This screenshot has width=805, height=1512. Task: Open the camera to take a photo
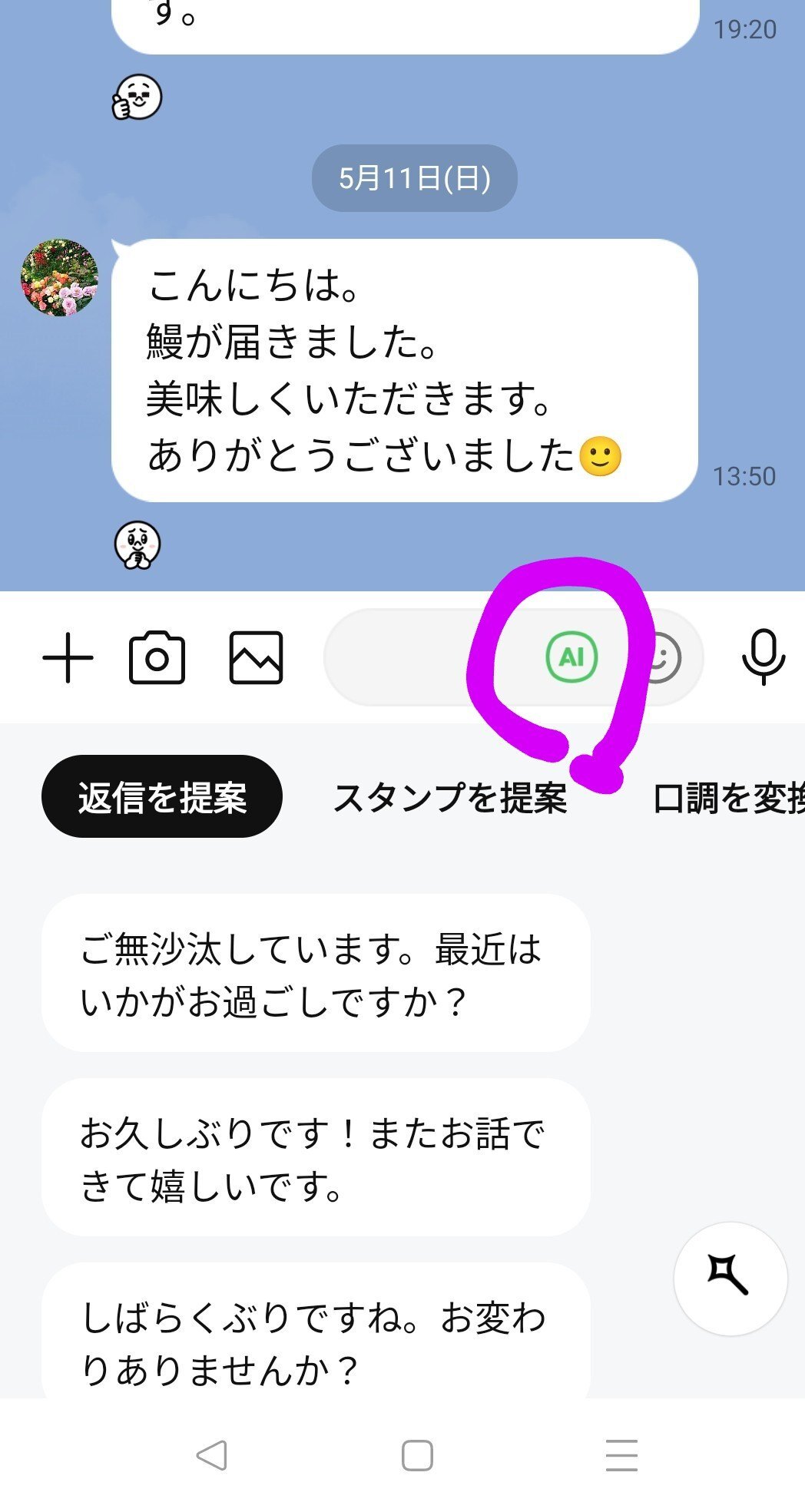pos(157,658)
